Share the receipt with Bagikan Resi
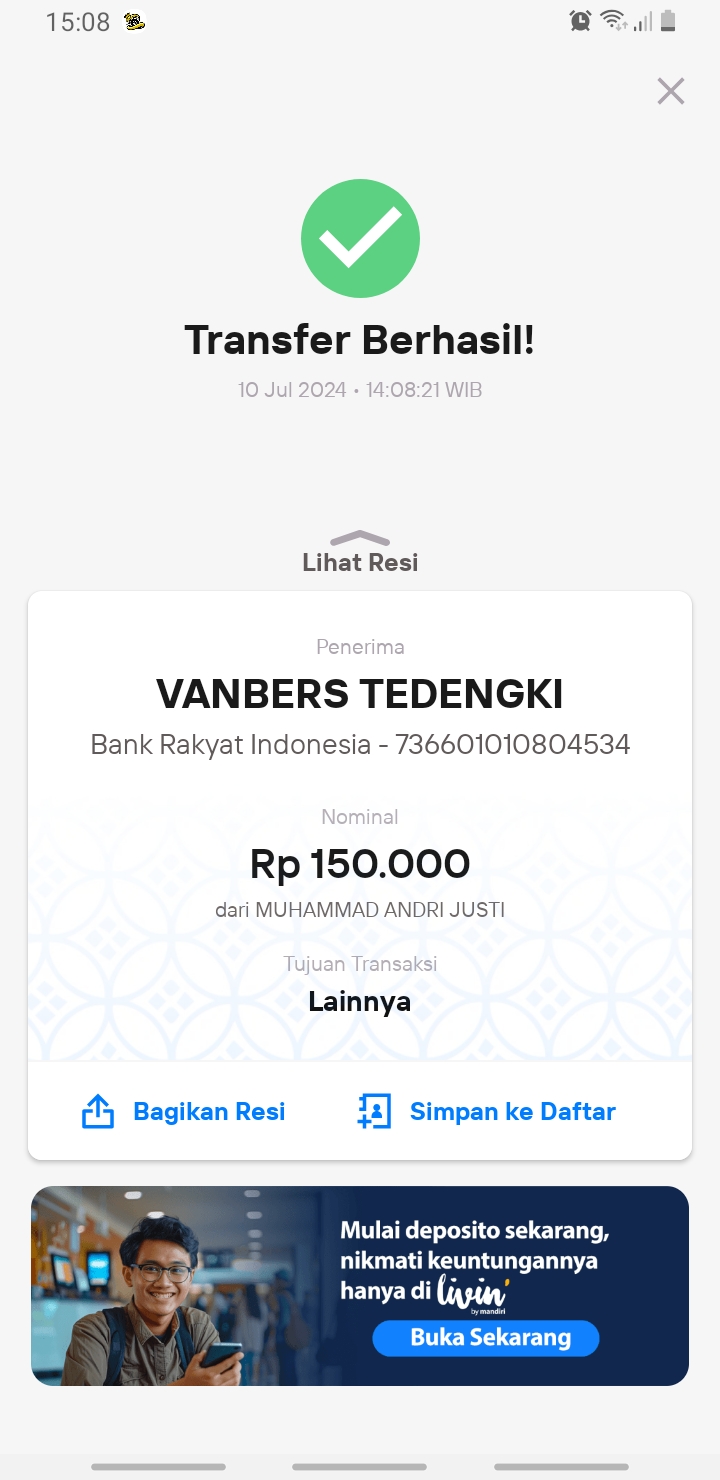The image size is (720, 1480). tap(183, 1112)
